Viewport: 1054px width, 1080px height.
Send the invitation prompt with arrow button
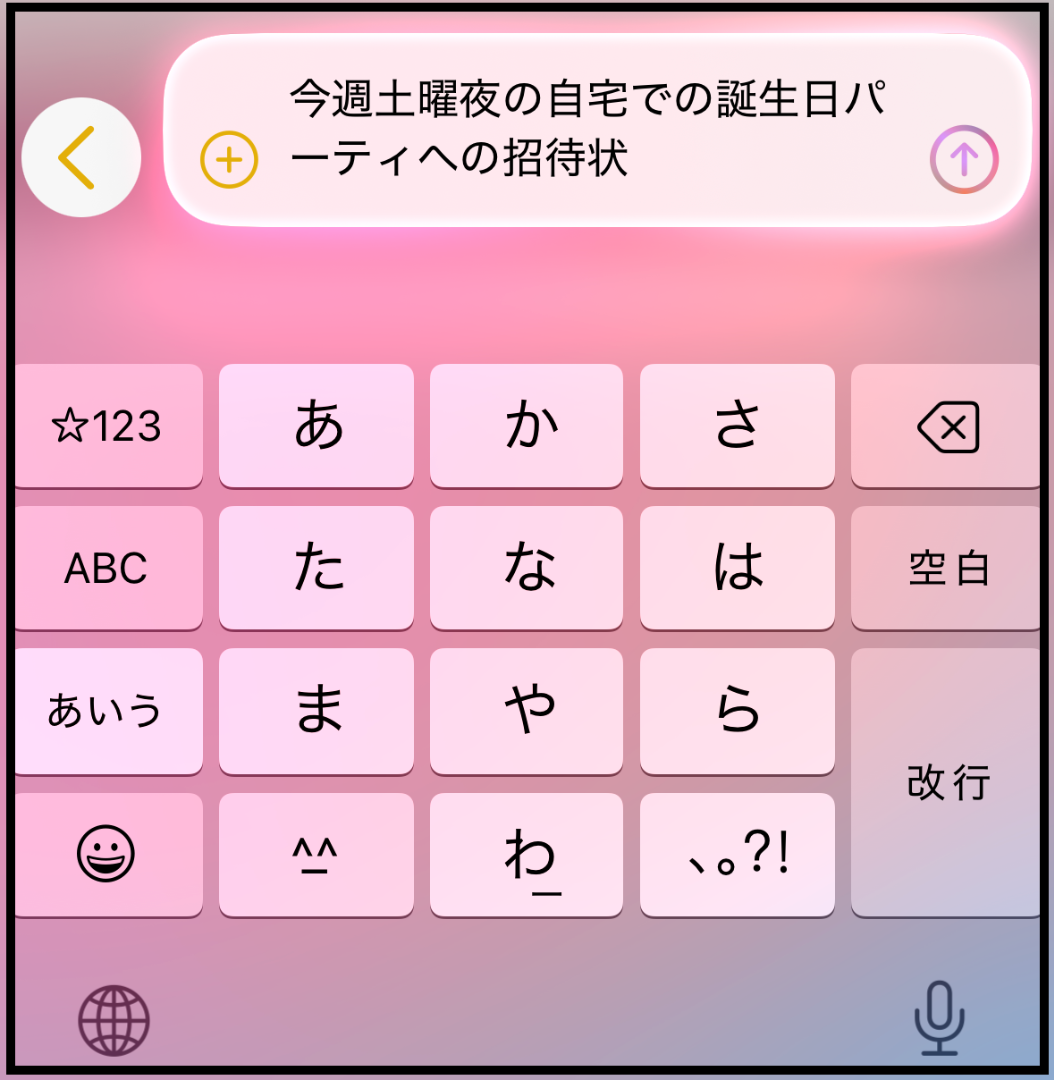(x=964, y=159)
